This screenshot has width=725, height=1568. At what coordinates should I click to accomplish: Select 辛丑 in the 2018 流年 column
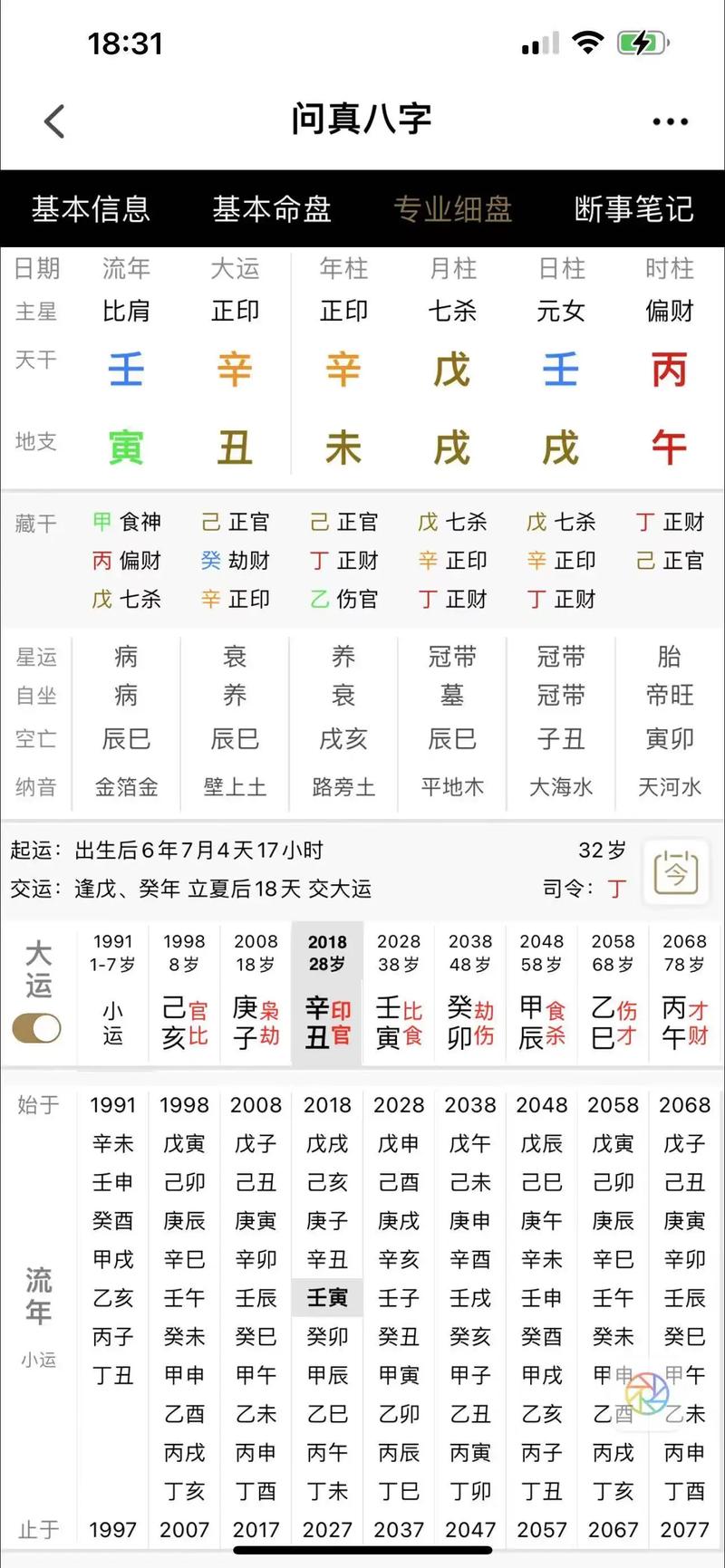point(327,1259)
